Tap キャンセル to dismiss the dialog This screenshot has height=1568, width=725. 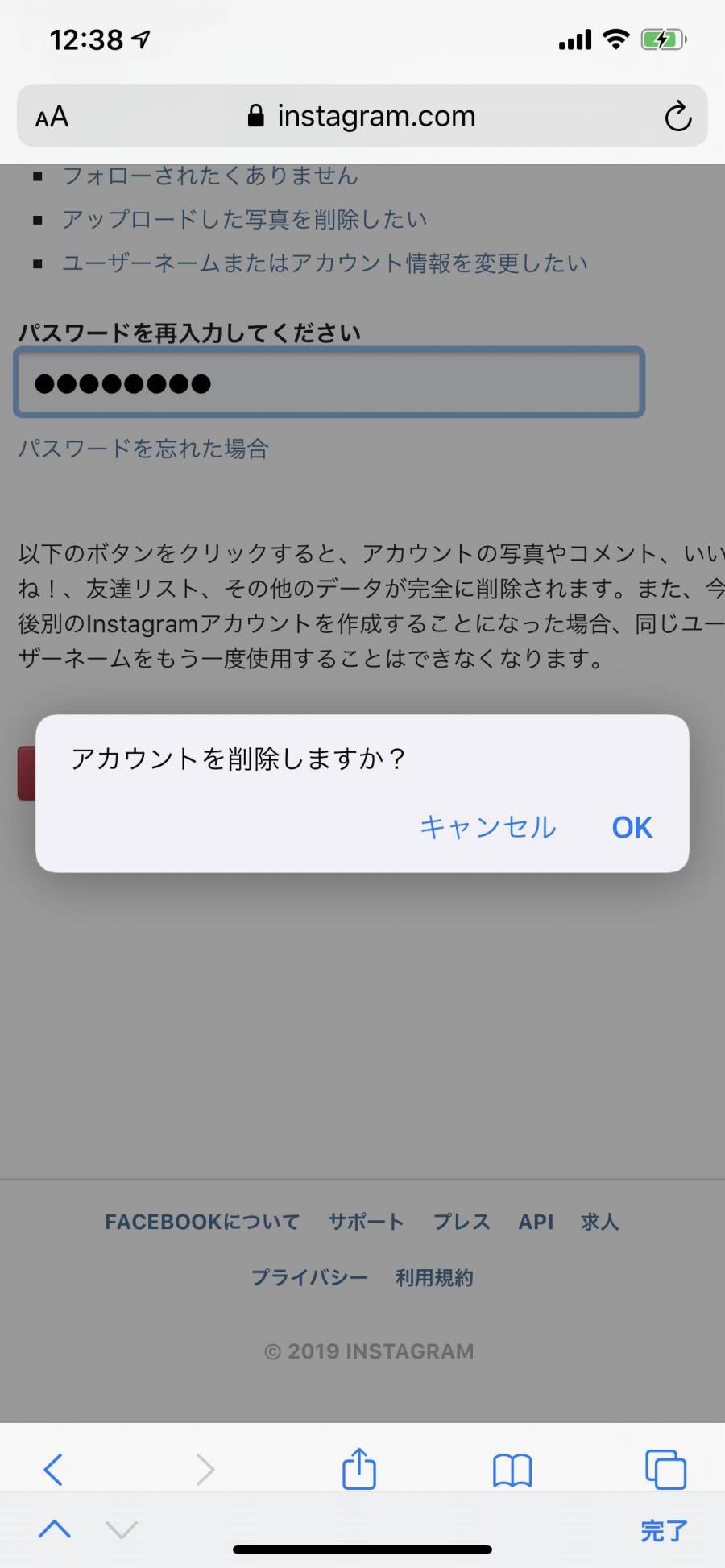487,827
